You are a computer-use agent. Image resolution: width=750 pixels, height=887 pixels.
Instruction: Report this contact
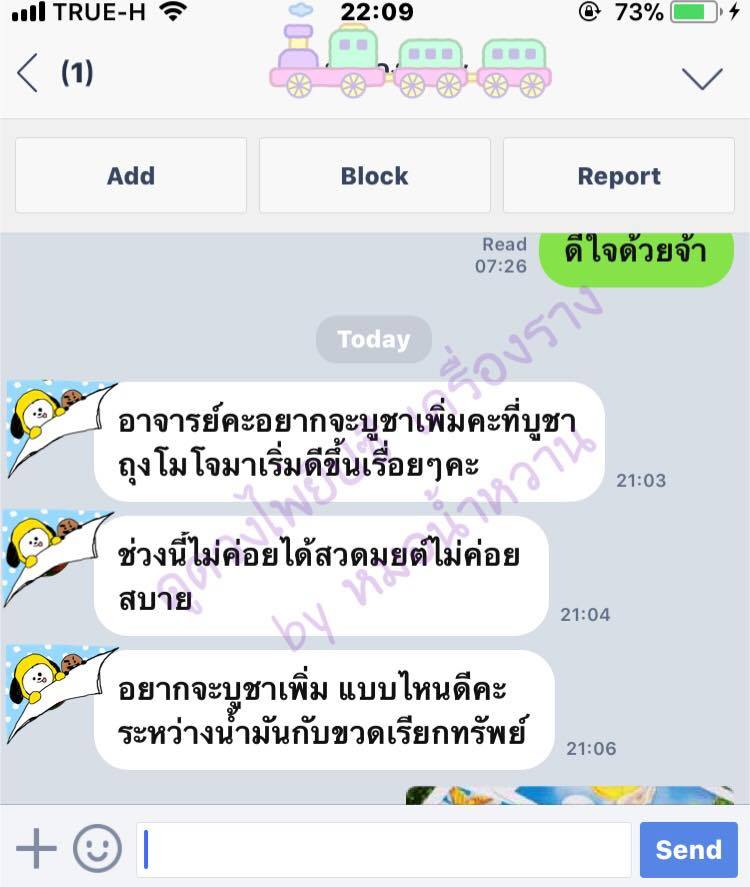[x=618, y=176]
